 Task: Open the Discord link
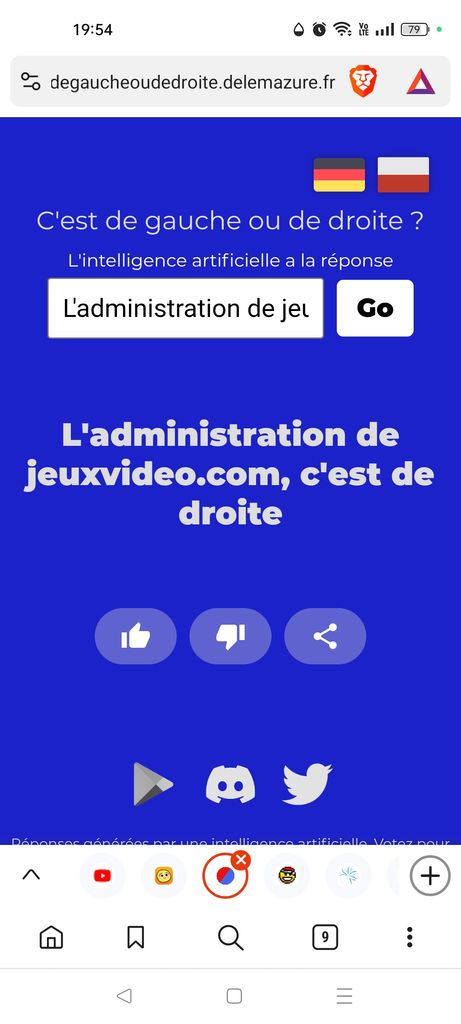point(230,784)
